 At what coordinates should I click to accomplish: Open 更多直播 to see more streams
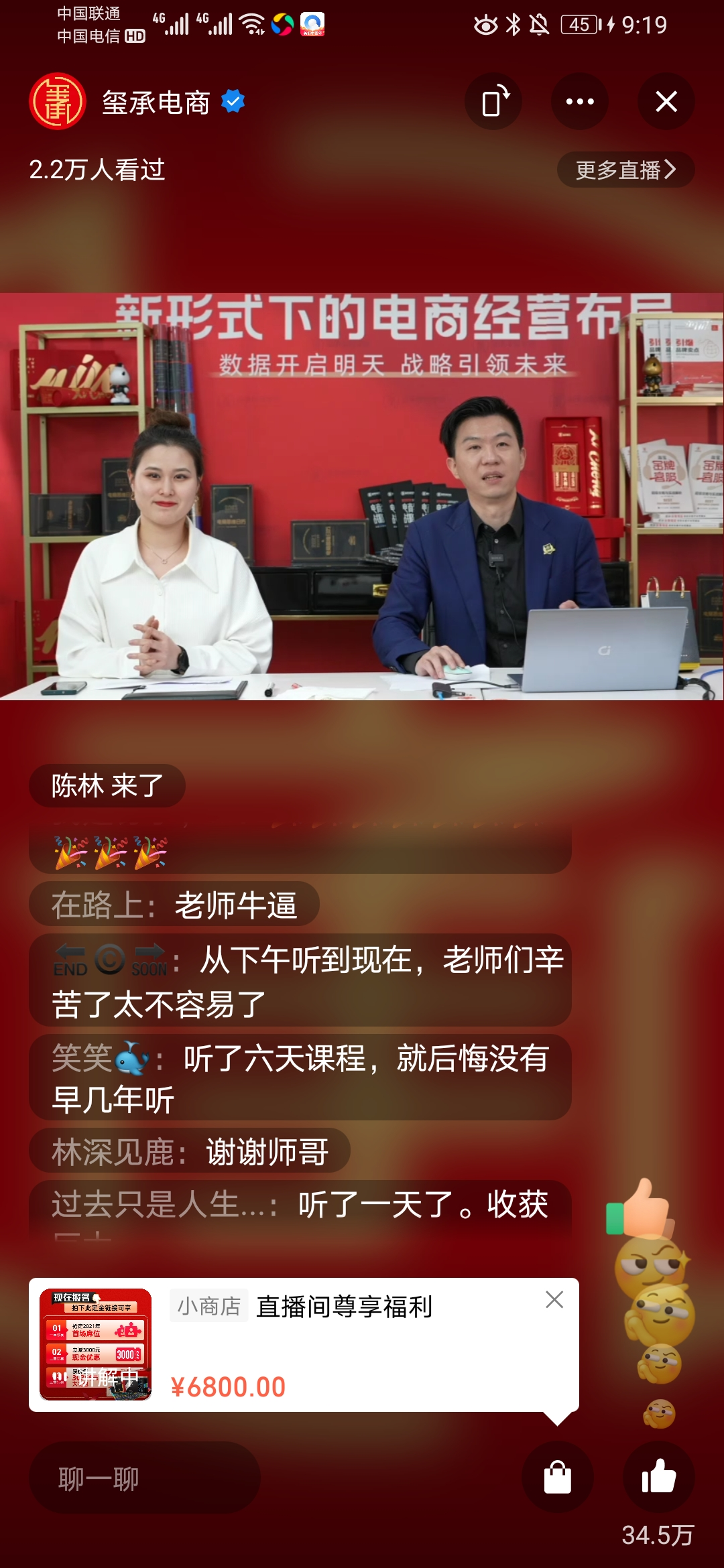(x=625, y=170)
